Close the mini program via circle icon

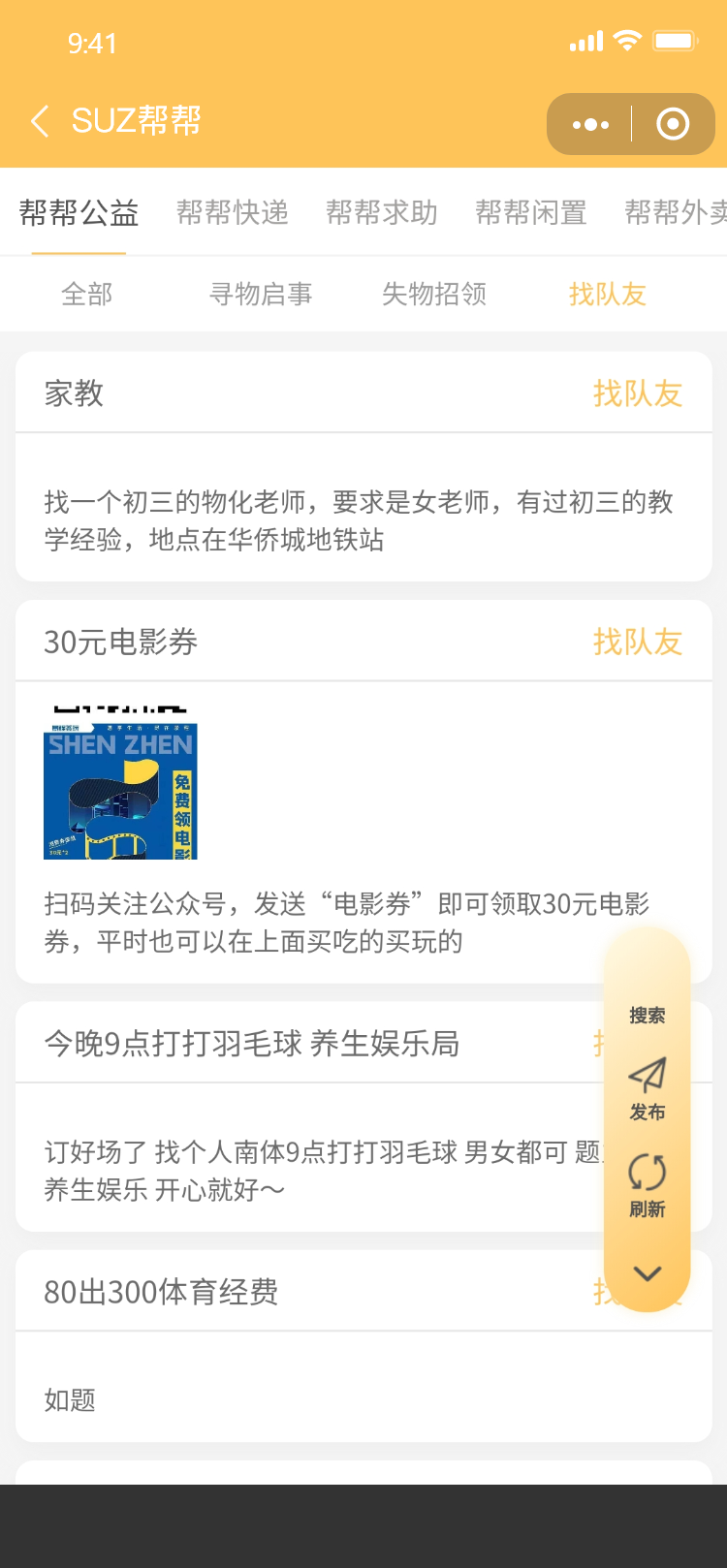(x=673, y=124)
